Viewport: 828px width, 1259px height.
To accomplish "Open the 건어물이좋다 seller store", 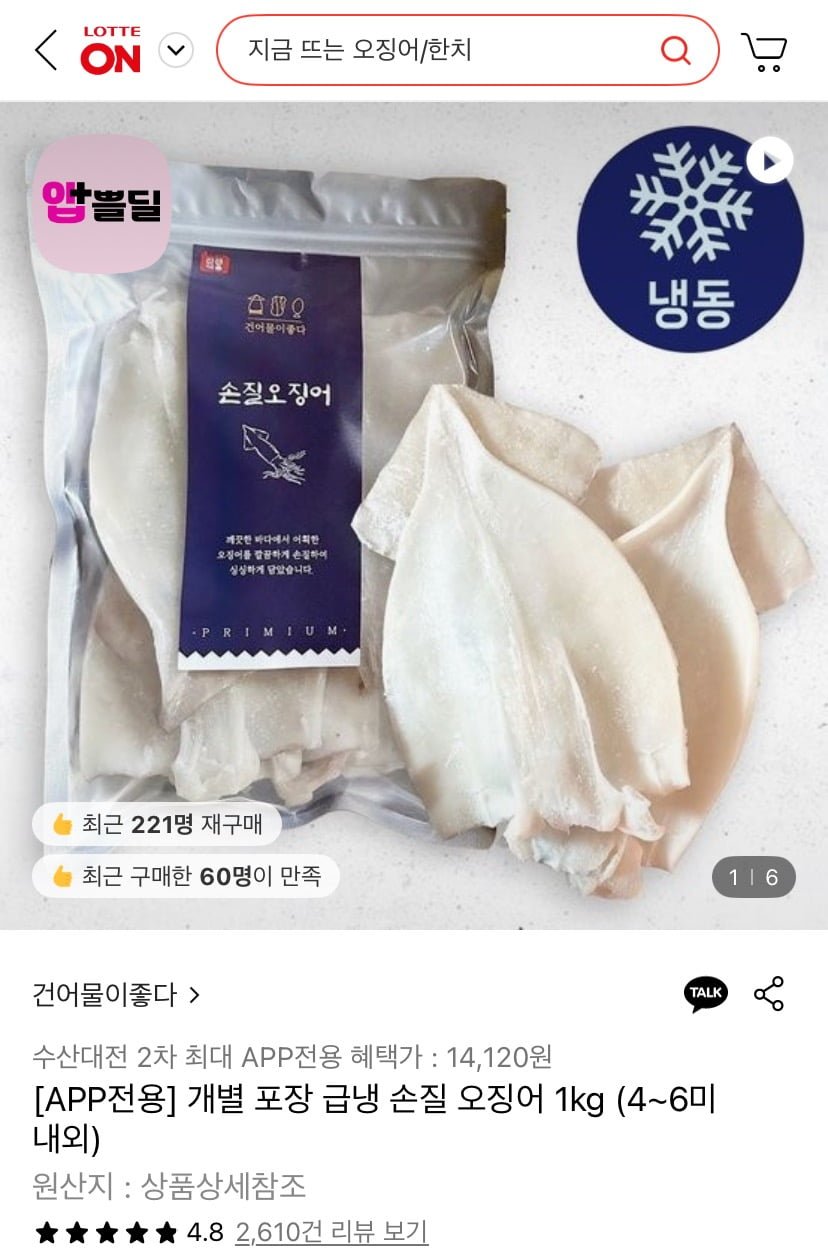I will 116,995.
